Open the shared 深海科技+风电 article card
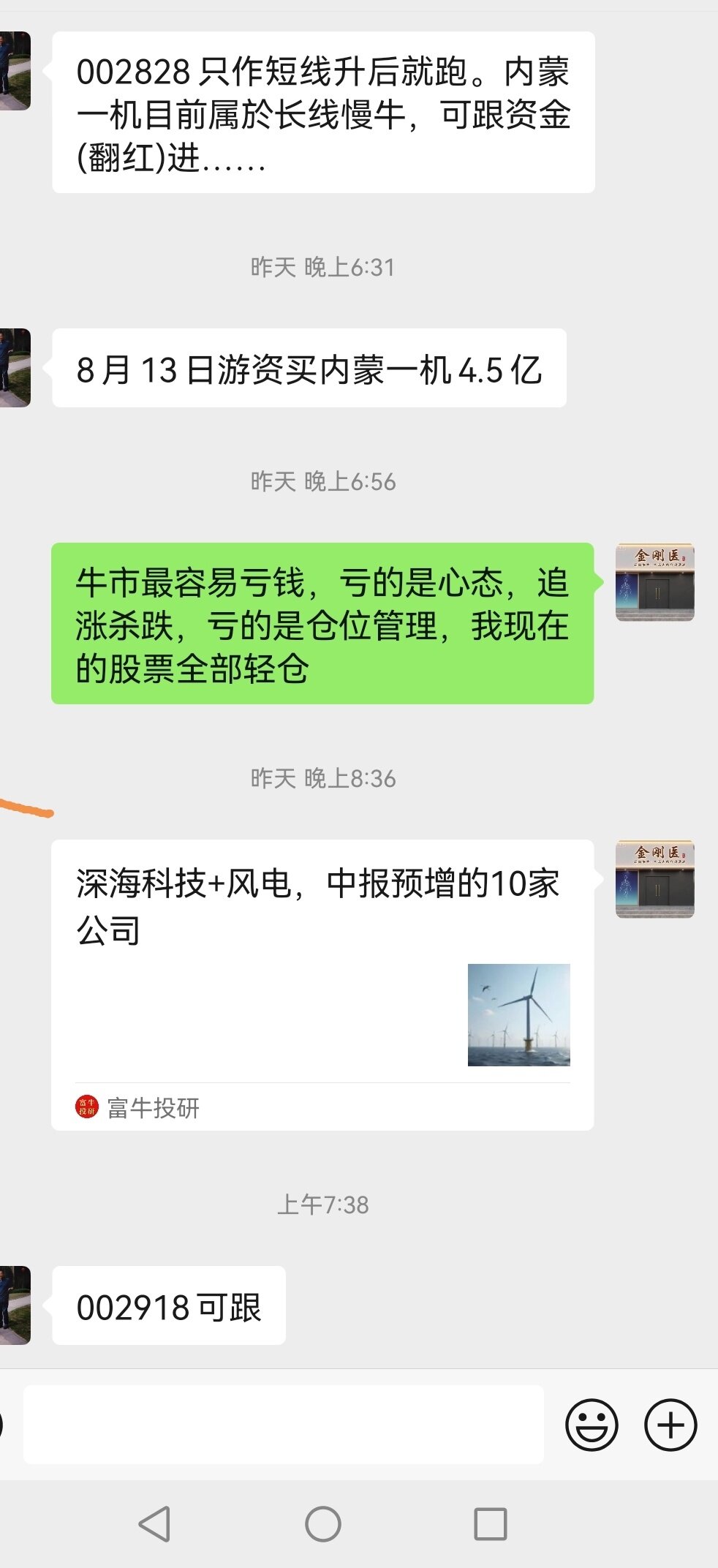The image size is (718, 1568). click(x=322, y=984)
